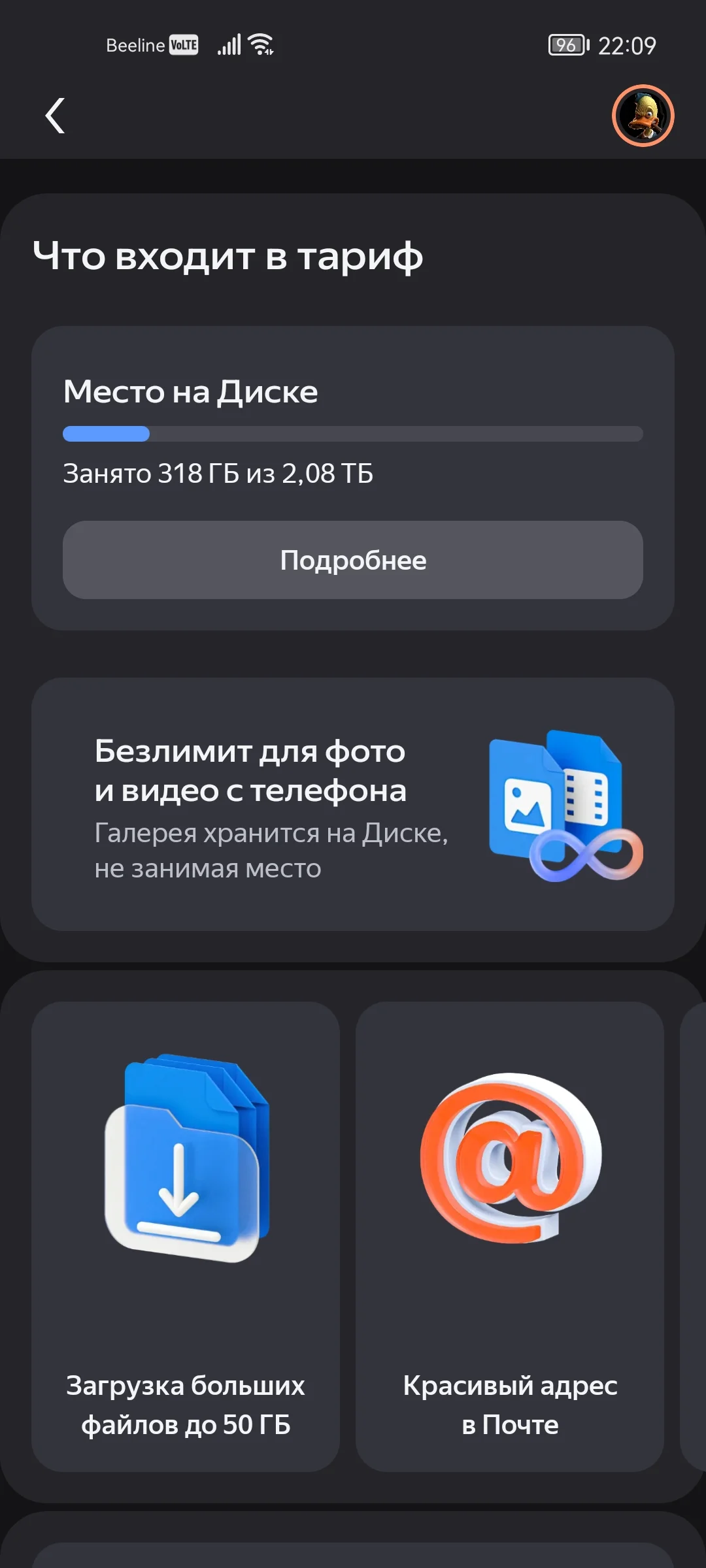Open the profile avatar in the top corner
Screen dimensions: 706x1568
(643, 116)
